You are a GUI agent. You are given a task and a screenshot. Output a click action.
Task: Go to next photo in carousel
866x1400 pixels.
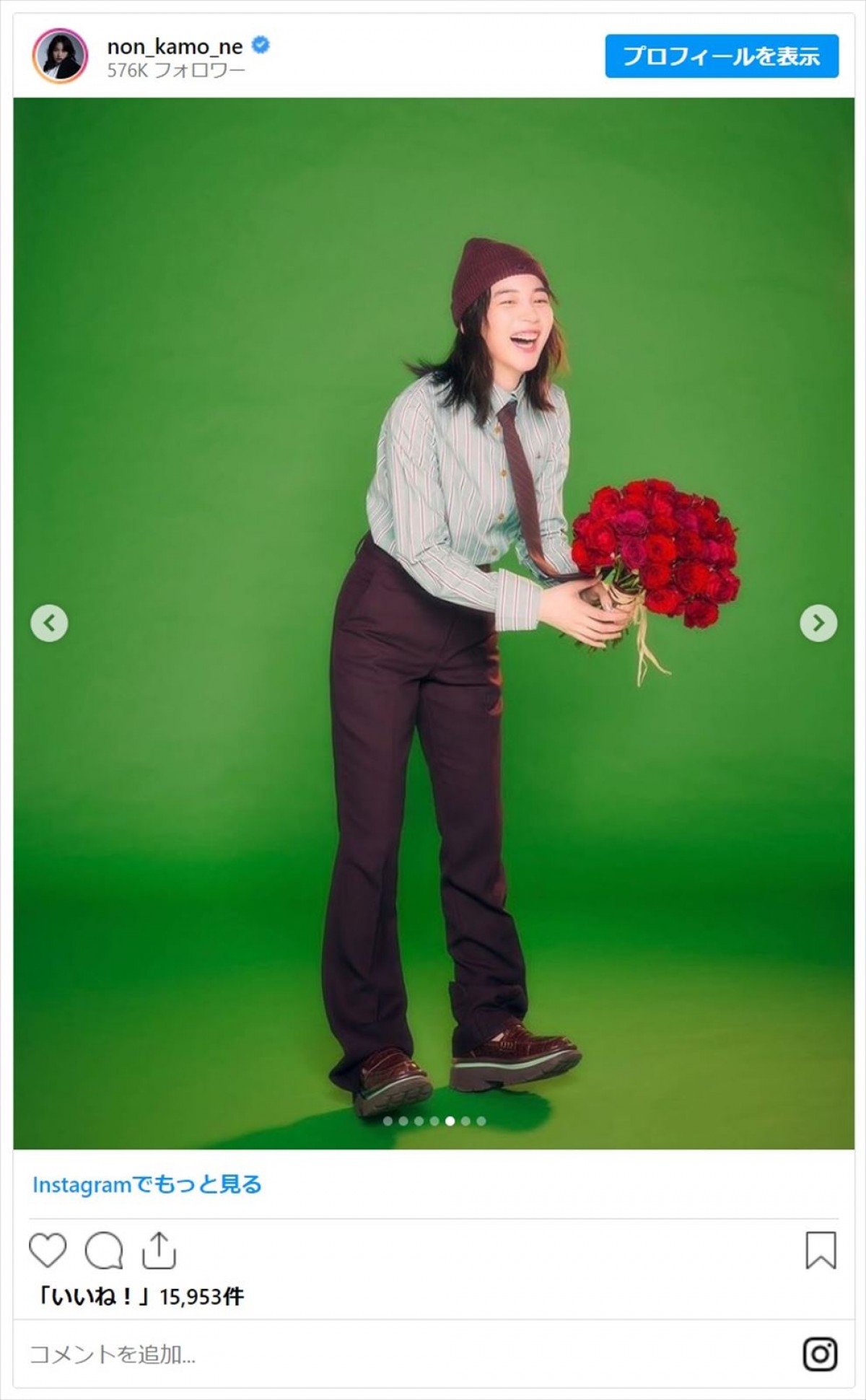click(818, 623)
